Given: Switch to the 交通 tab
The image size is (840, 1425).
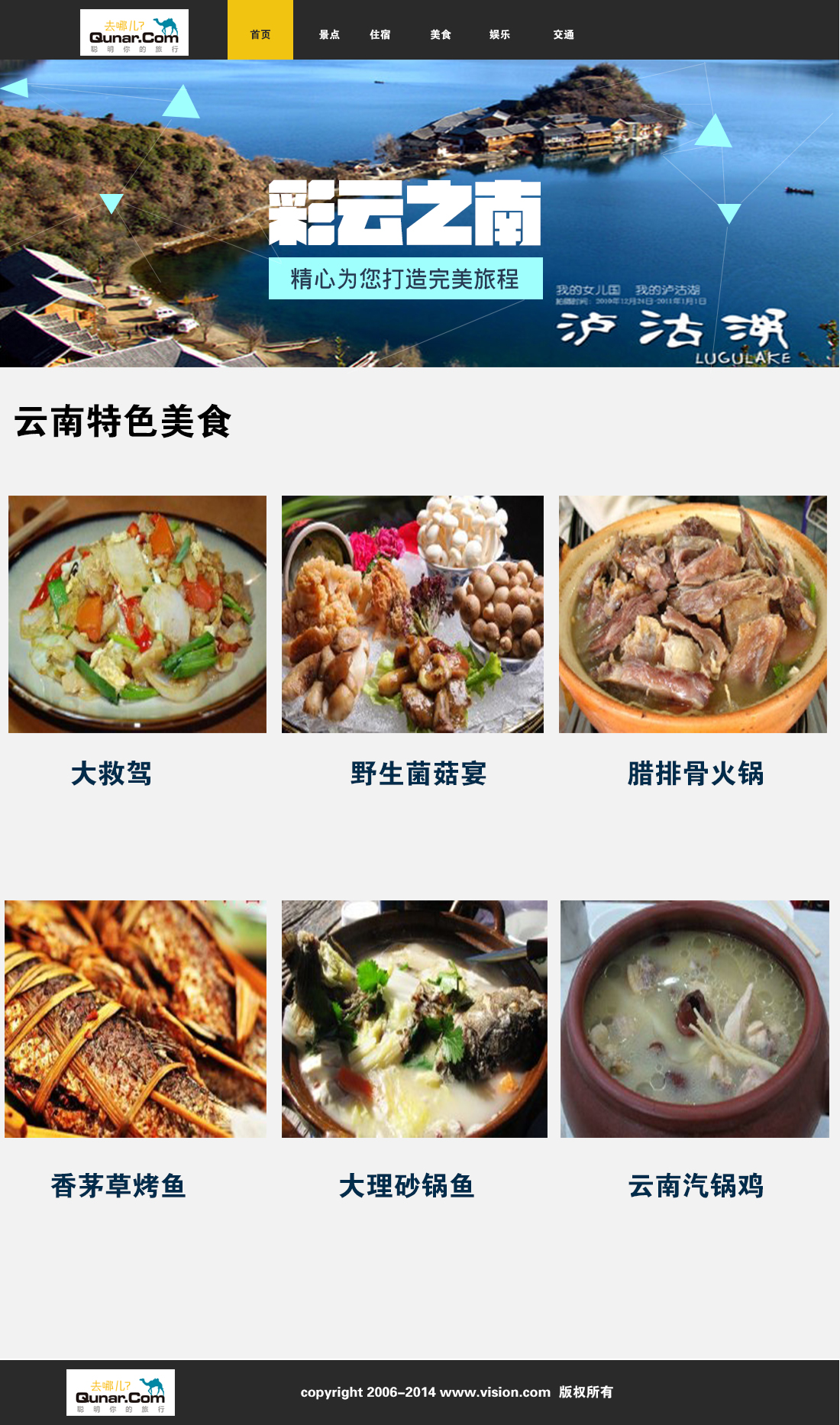Looking at the screenshot, I should click(x=564, y=34).
